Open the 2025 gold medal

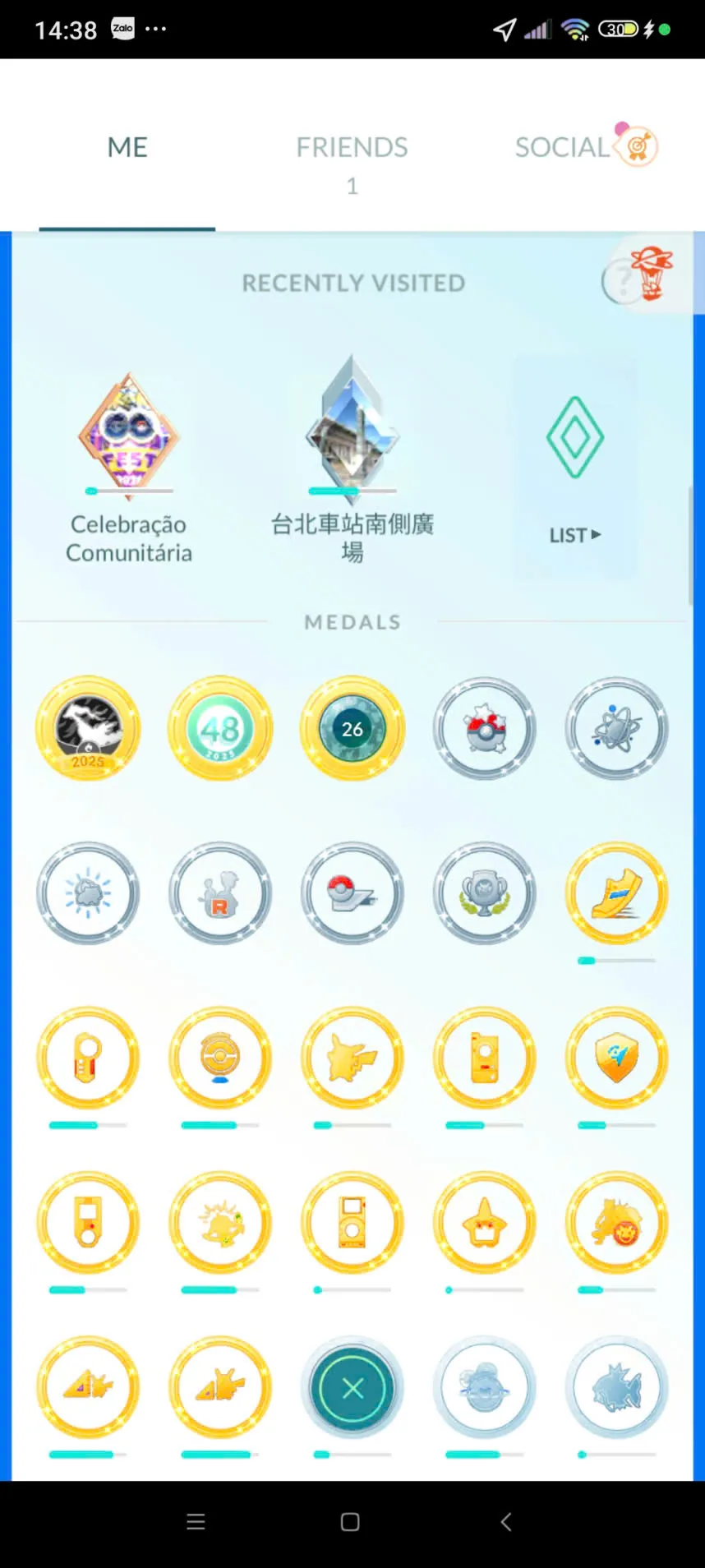(x=88, y=729)
